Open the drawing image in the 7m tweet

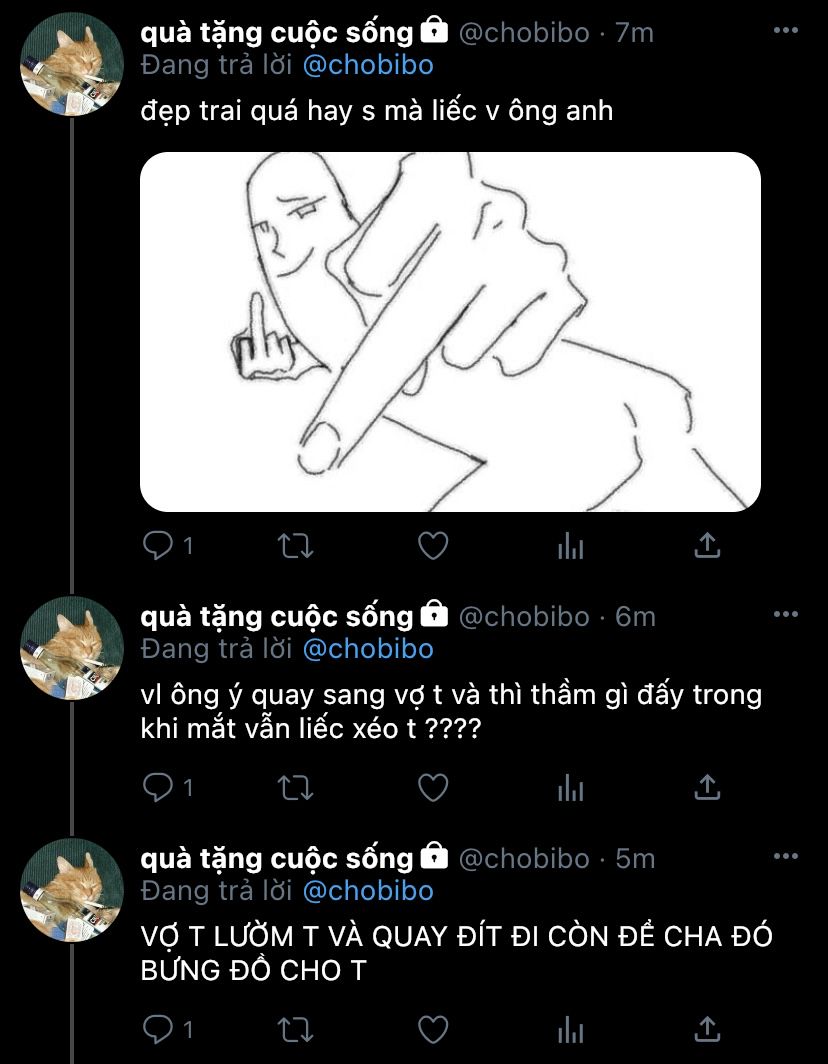point(450,332)
